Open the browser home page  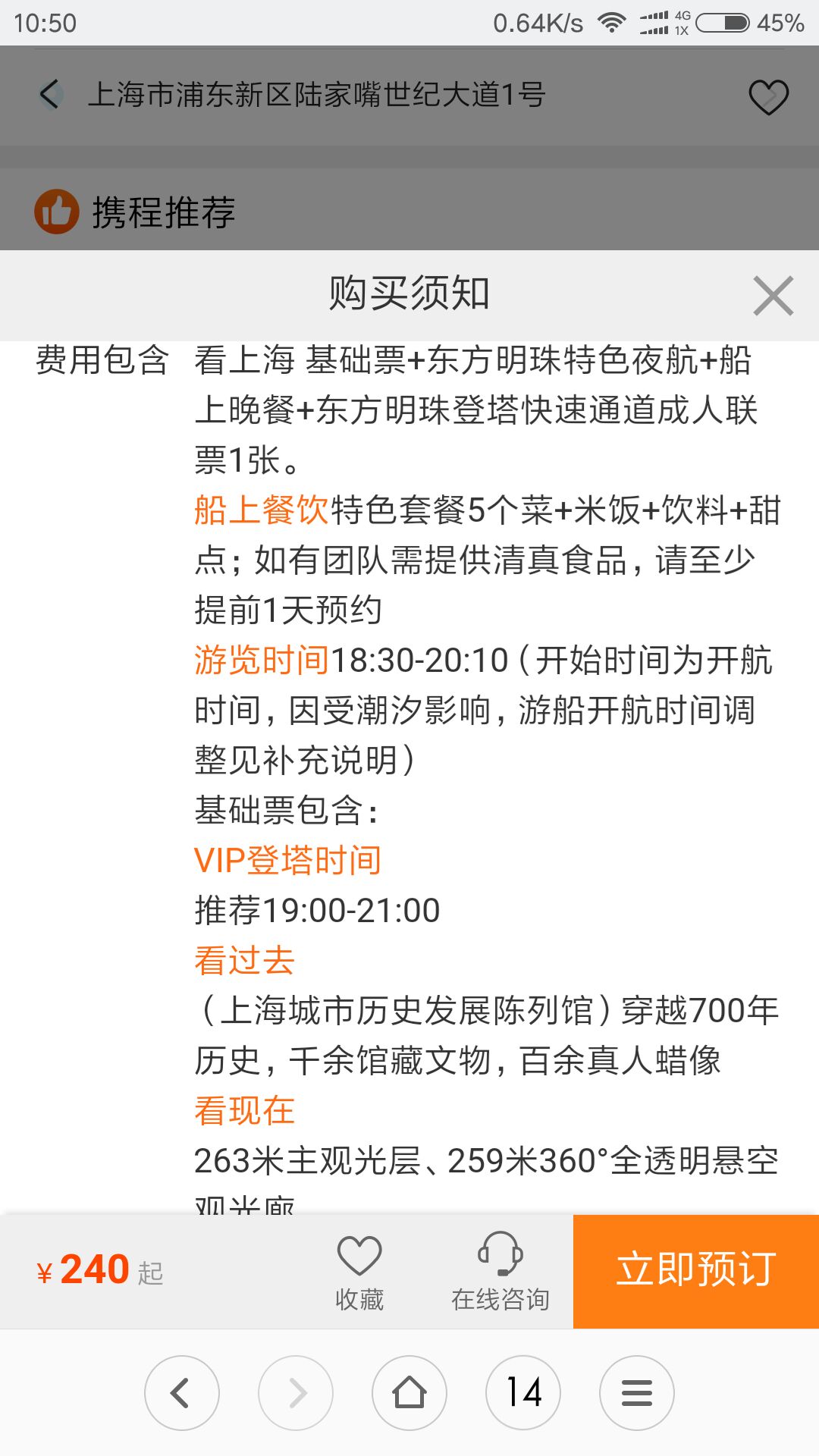[409, 1393]
